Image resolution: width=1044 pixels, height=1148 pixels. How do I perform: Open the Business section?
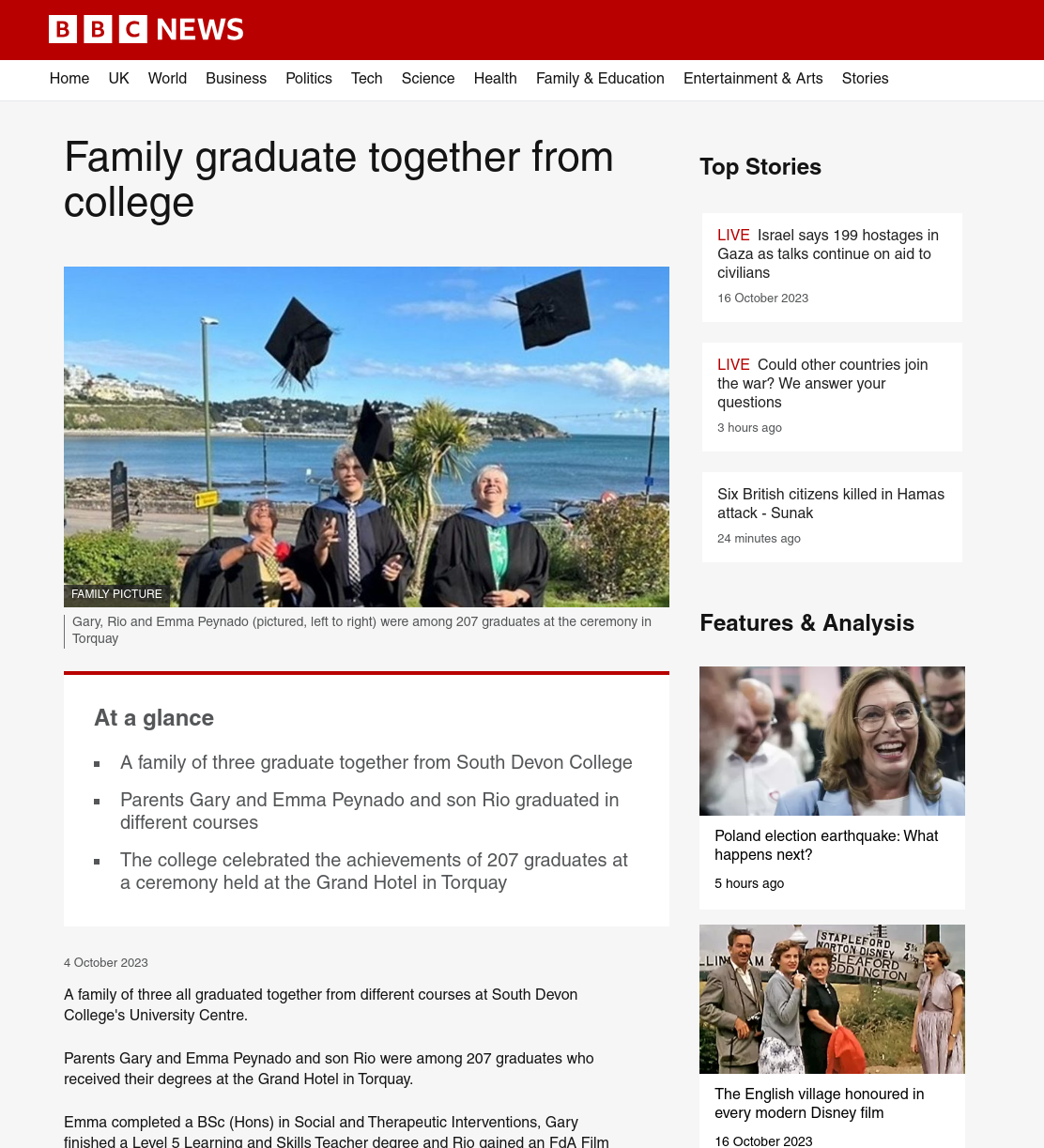point(236,79)
